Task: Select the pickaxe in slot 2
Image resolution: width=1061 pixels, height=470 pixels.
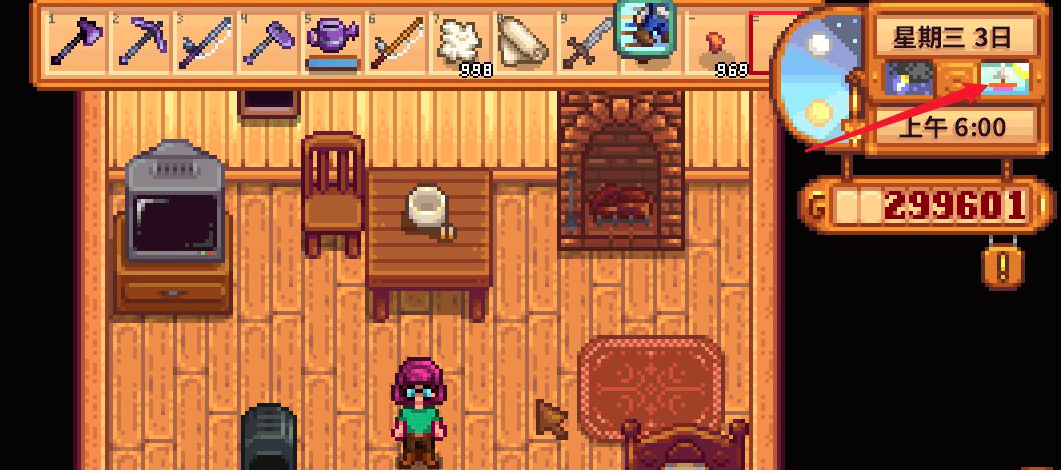Action: point(140,42)
